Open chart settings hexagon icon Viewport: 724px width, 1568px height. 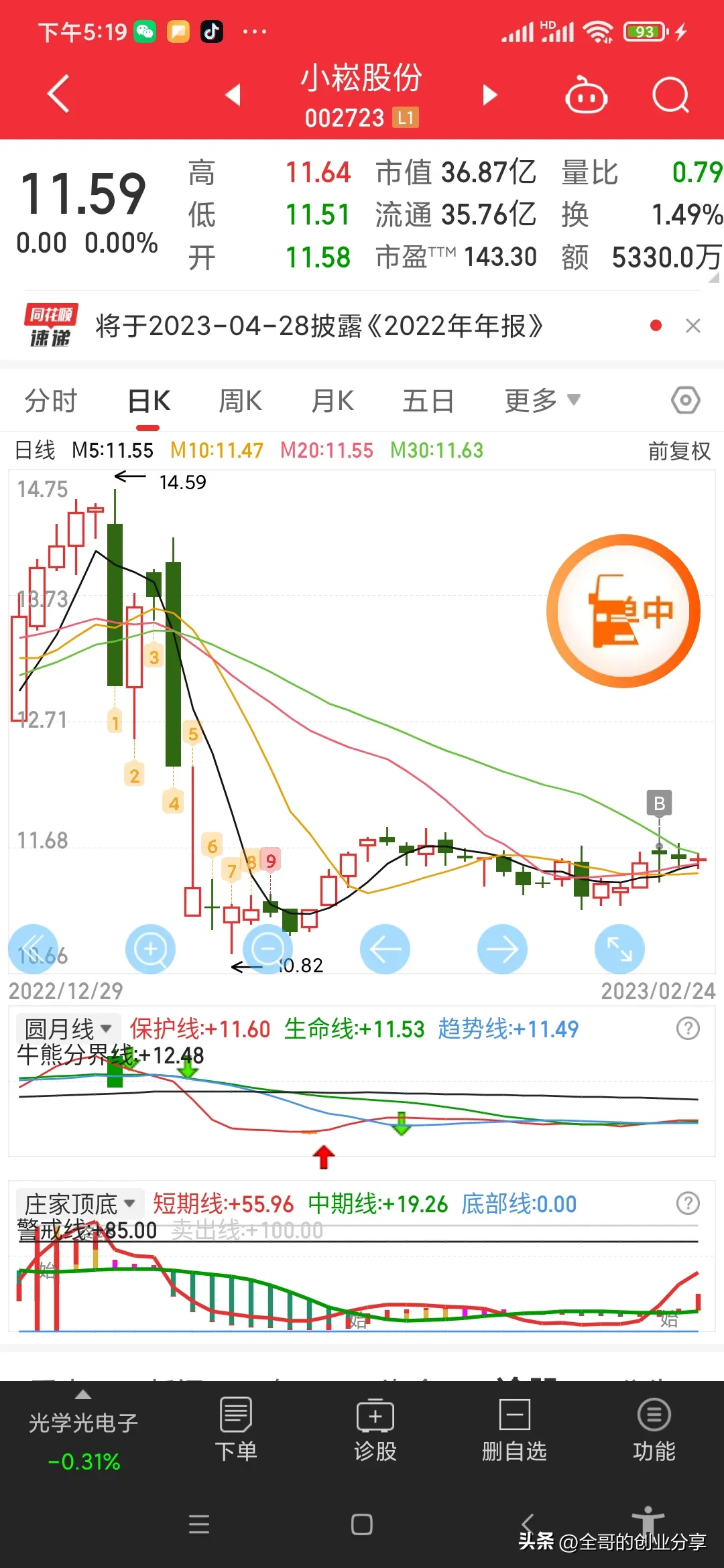point(685,401)
